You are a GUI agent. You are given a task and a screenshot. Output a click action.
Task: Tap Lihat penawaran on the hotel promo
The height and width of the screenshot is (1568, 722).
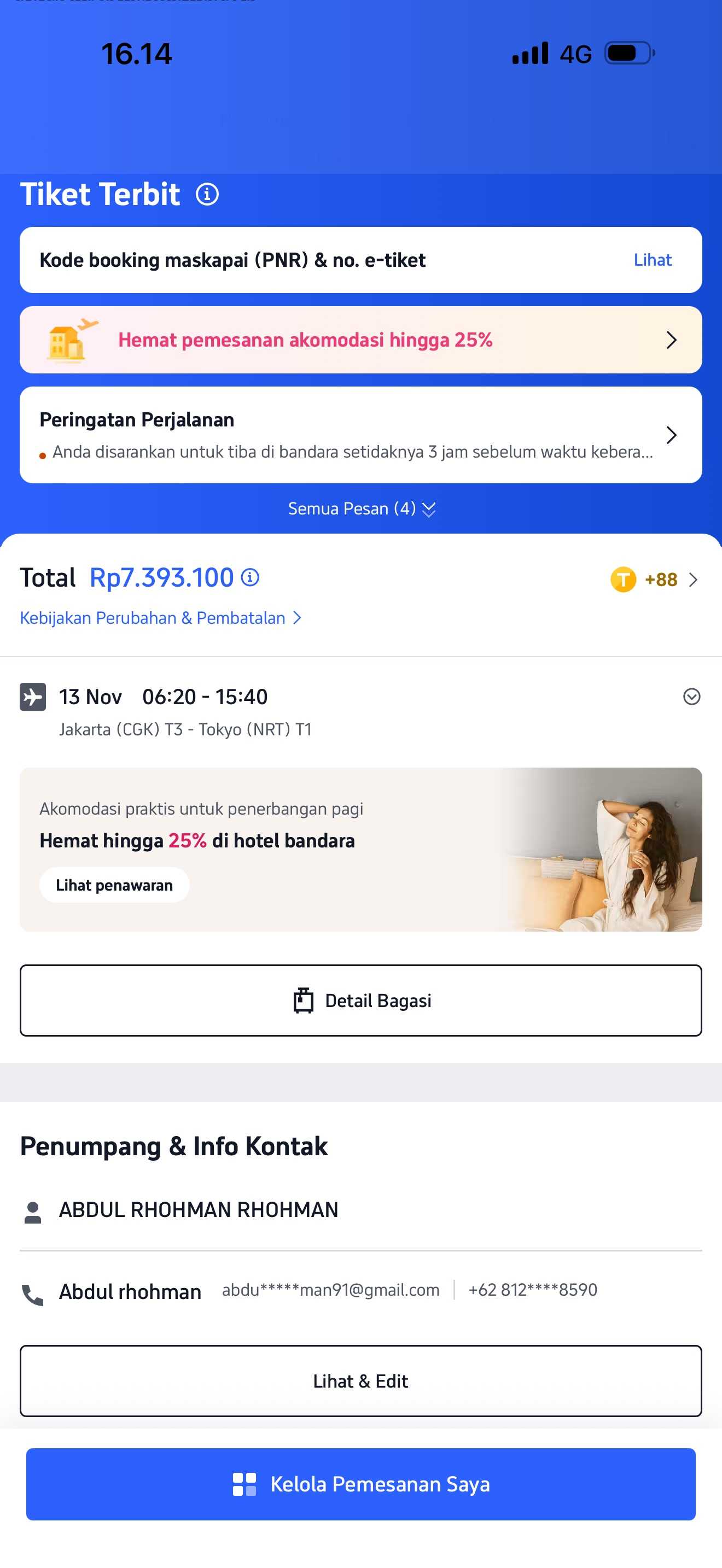114,885
